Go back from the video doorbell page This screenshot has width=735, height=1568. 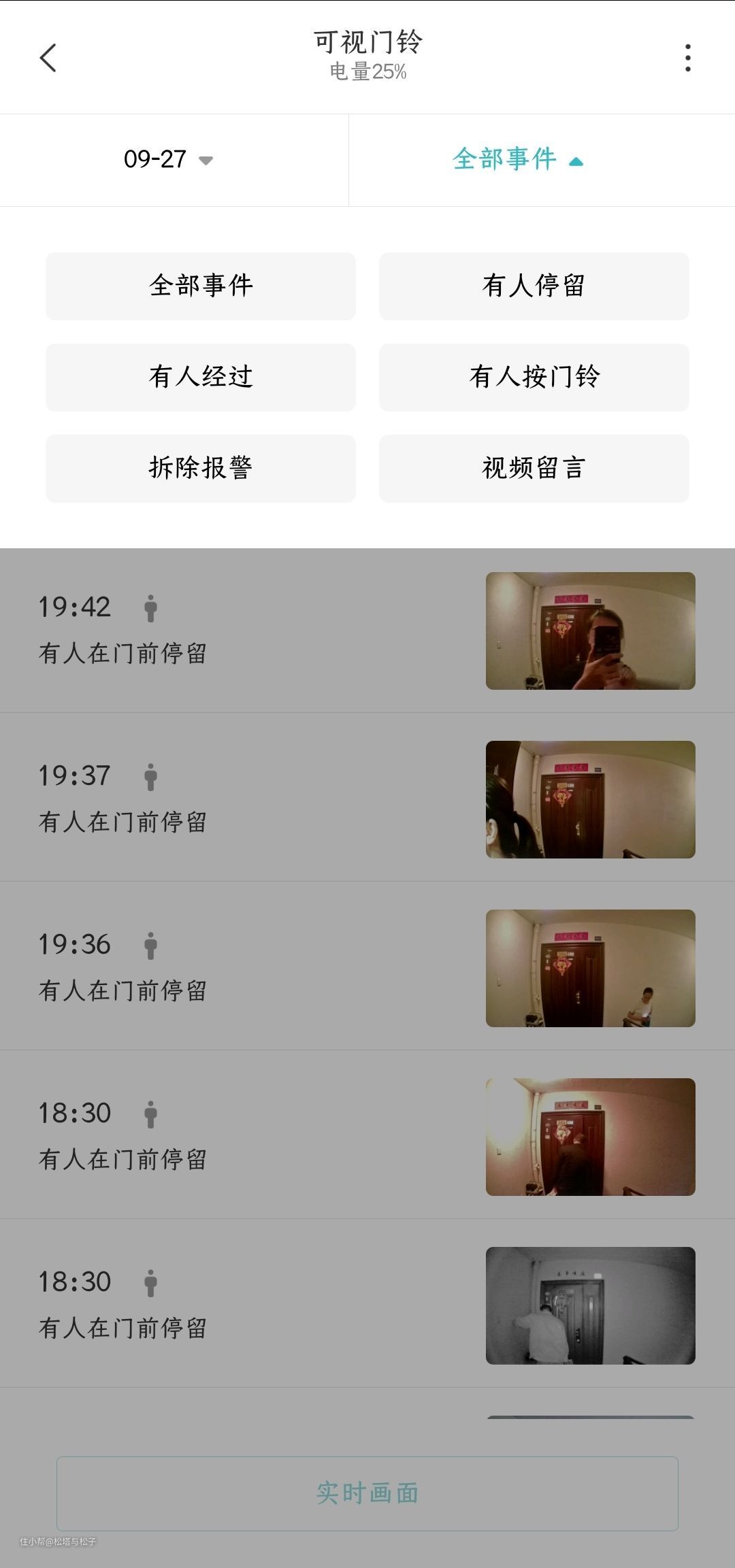[x=48, y=58]
